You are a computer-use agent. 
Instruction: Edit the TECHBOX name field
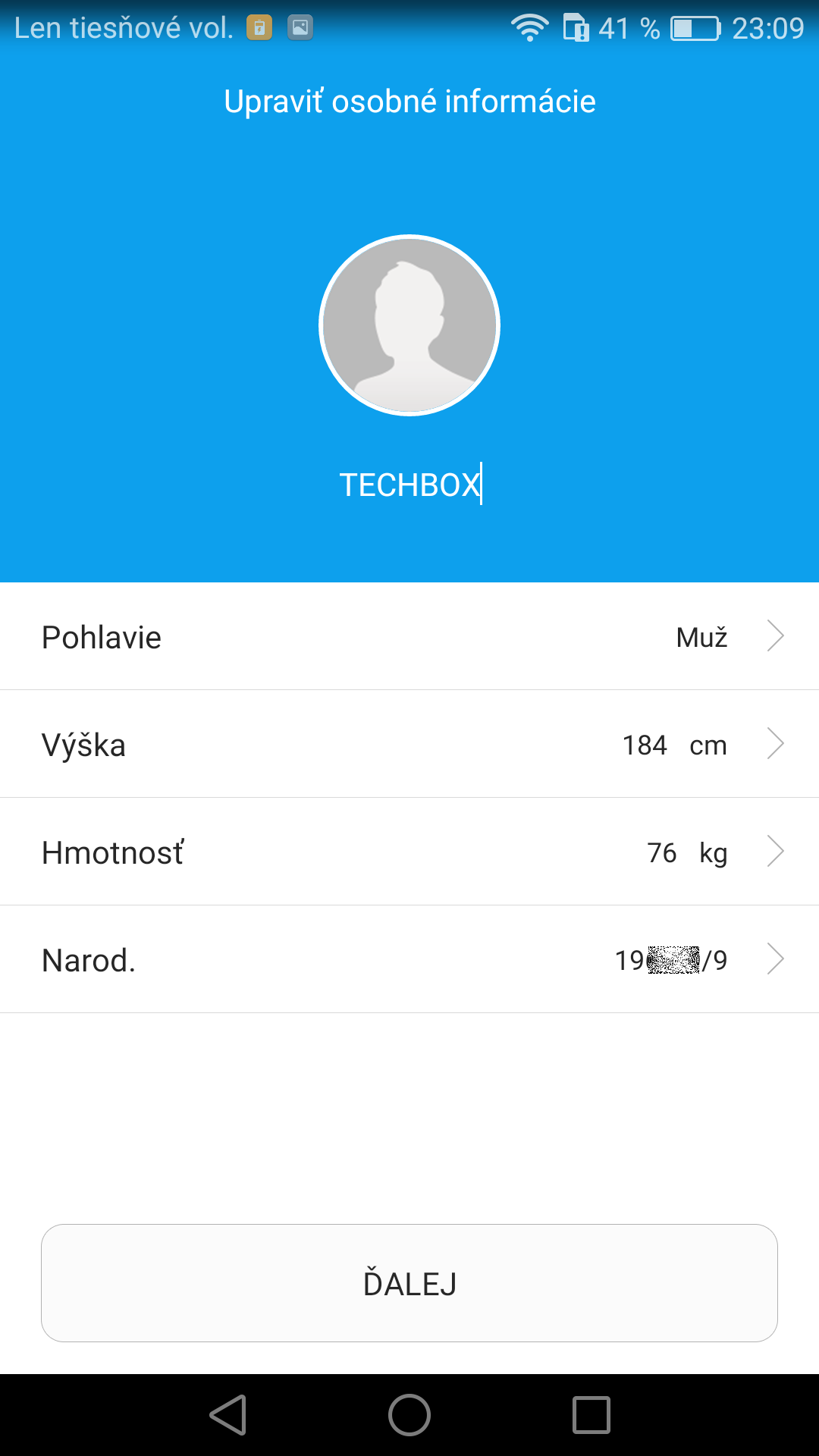pyautogui.click(x=409, y=485)
